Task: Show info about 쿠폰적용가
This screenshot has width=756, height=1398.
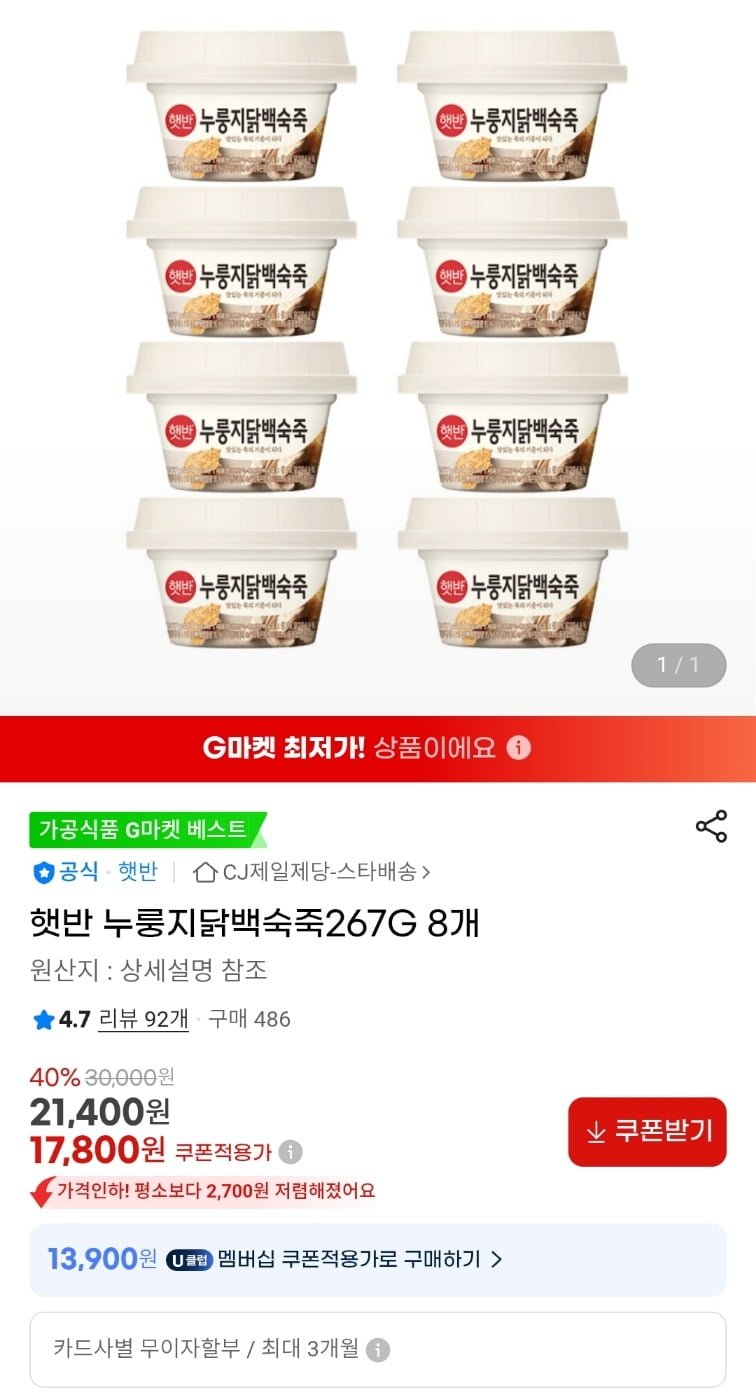Action: pyautogui.click(x=290, y=1152)
